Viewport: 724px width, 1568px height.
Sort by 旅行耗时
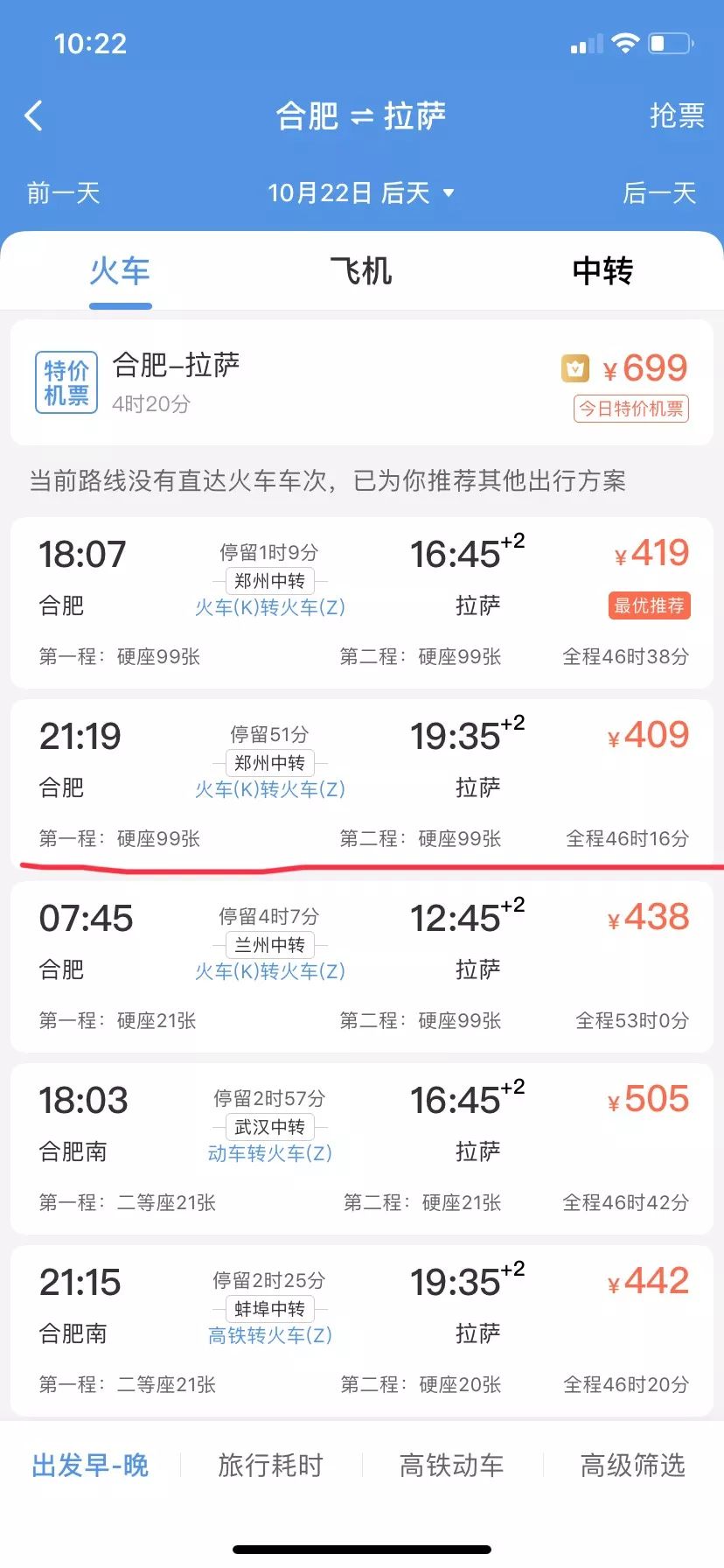270,1465
